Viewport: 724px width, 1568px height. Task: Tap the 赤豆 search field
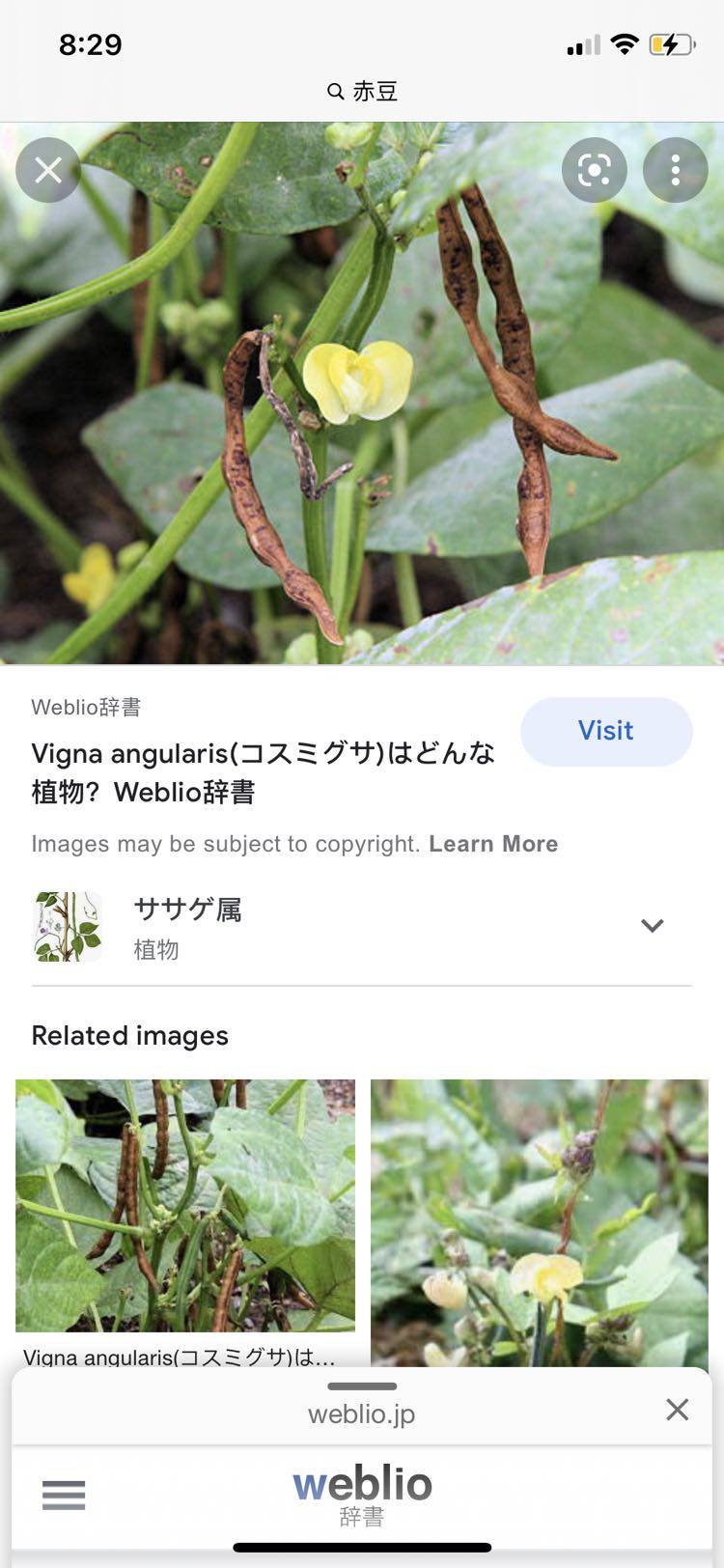tap(362, 92)
